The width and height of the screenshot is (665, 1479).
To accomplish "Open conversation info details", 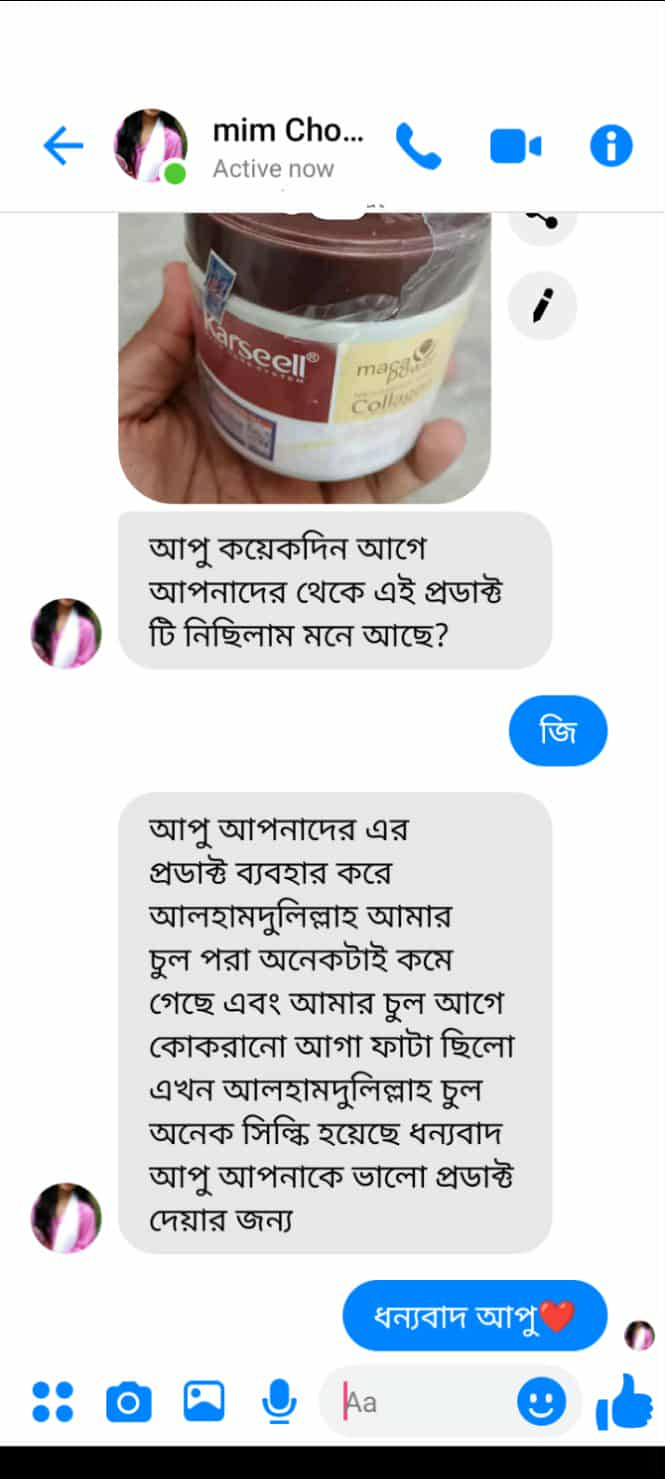I will [x=611, y=147].
